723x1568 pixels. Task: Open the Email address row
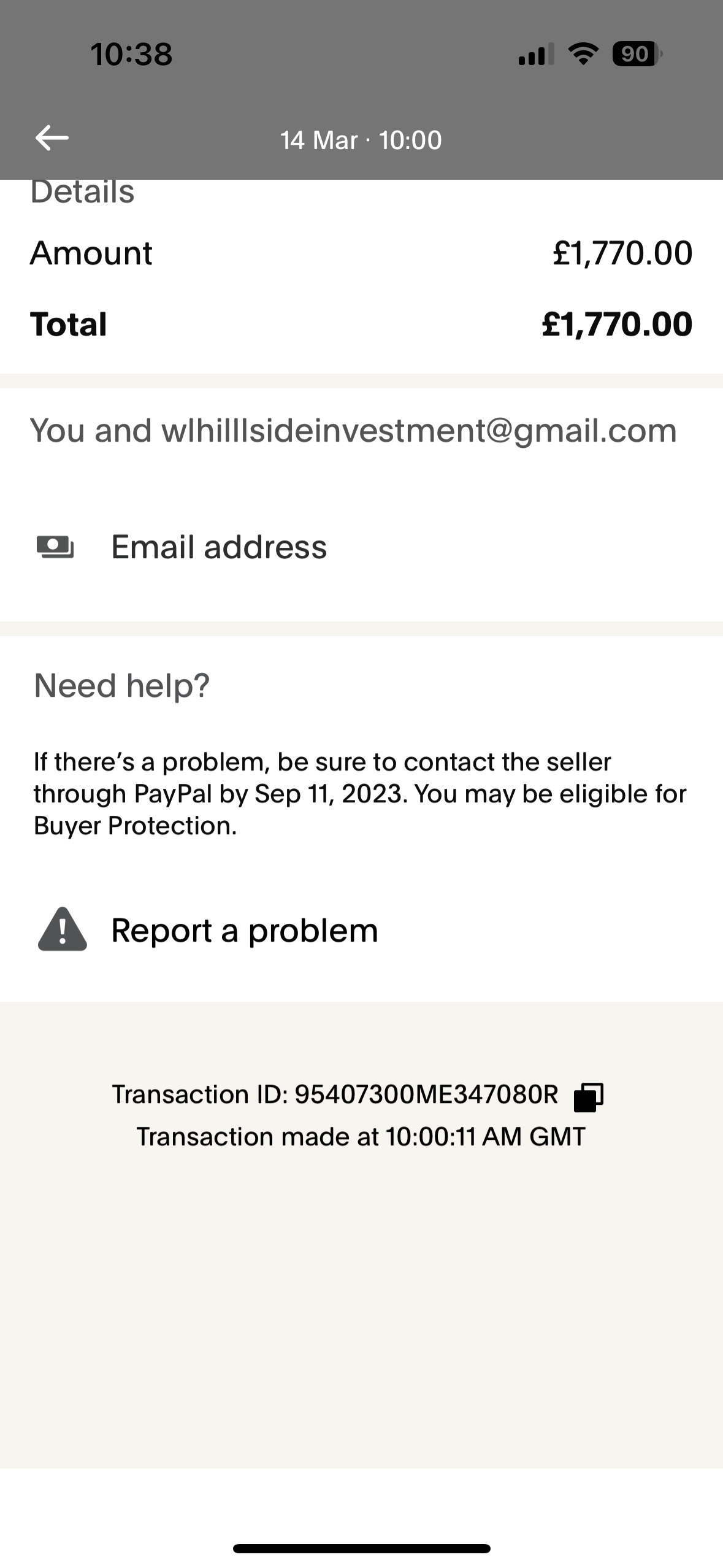coord(218,547)
